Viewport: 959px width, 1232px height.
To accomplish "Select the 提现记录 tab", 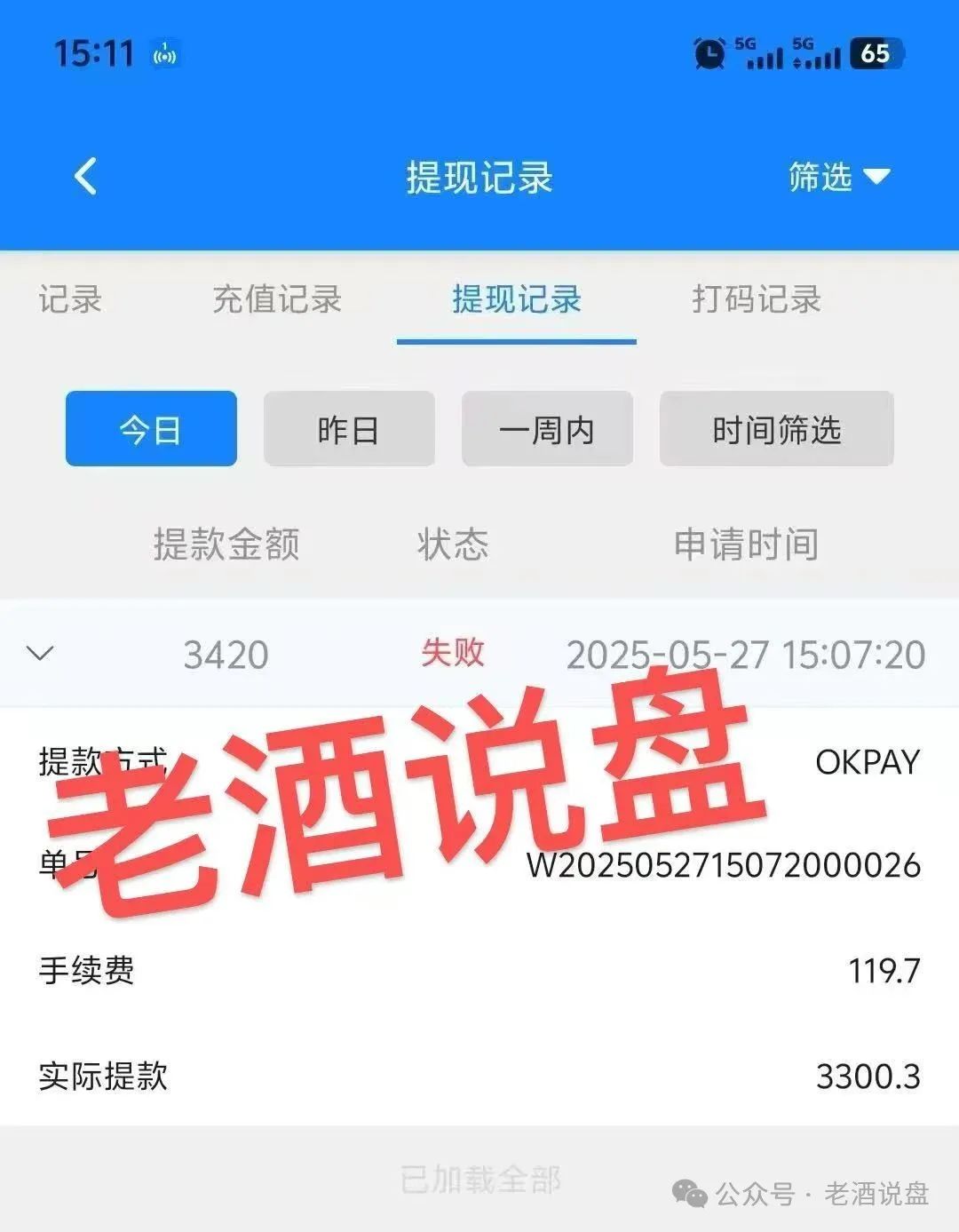I will (516, 299).
